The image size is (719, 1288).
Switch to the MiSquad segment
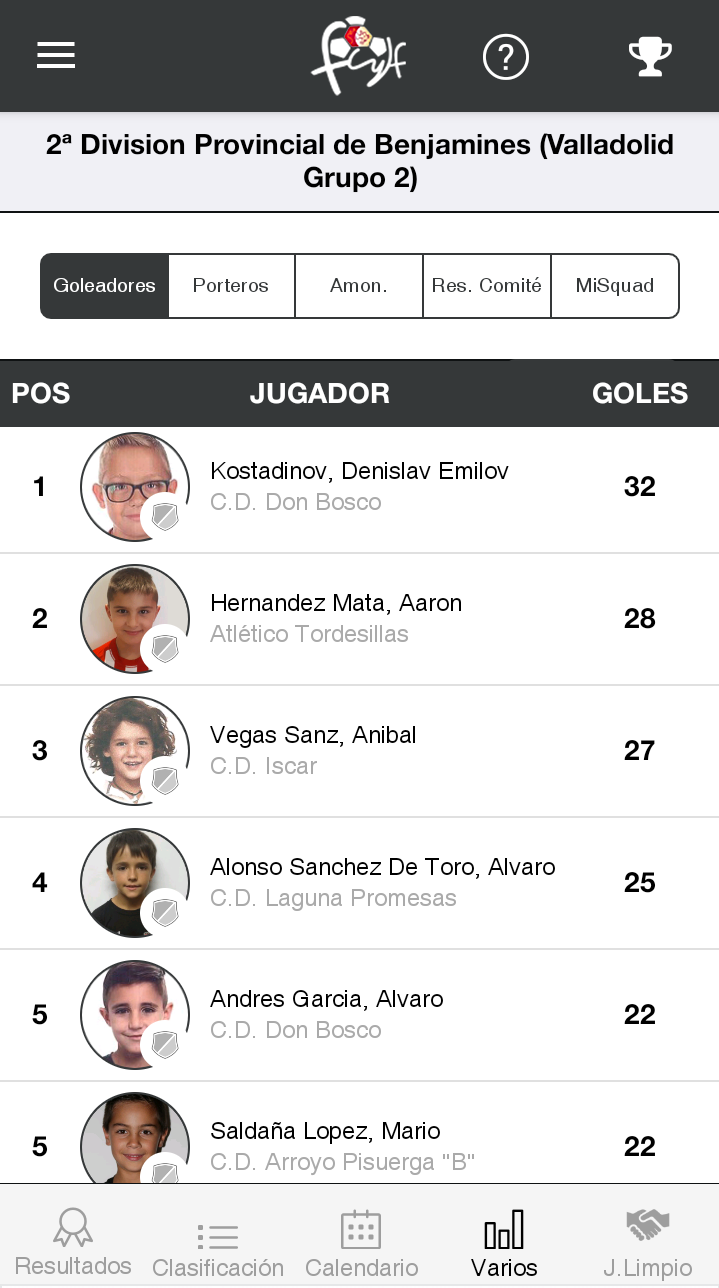(614, 286)
